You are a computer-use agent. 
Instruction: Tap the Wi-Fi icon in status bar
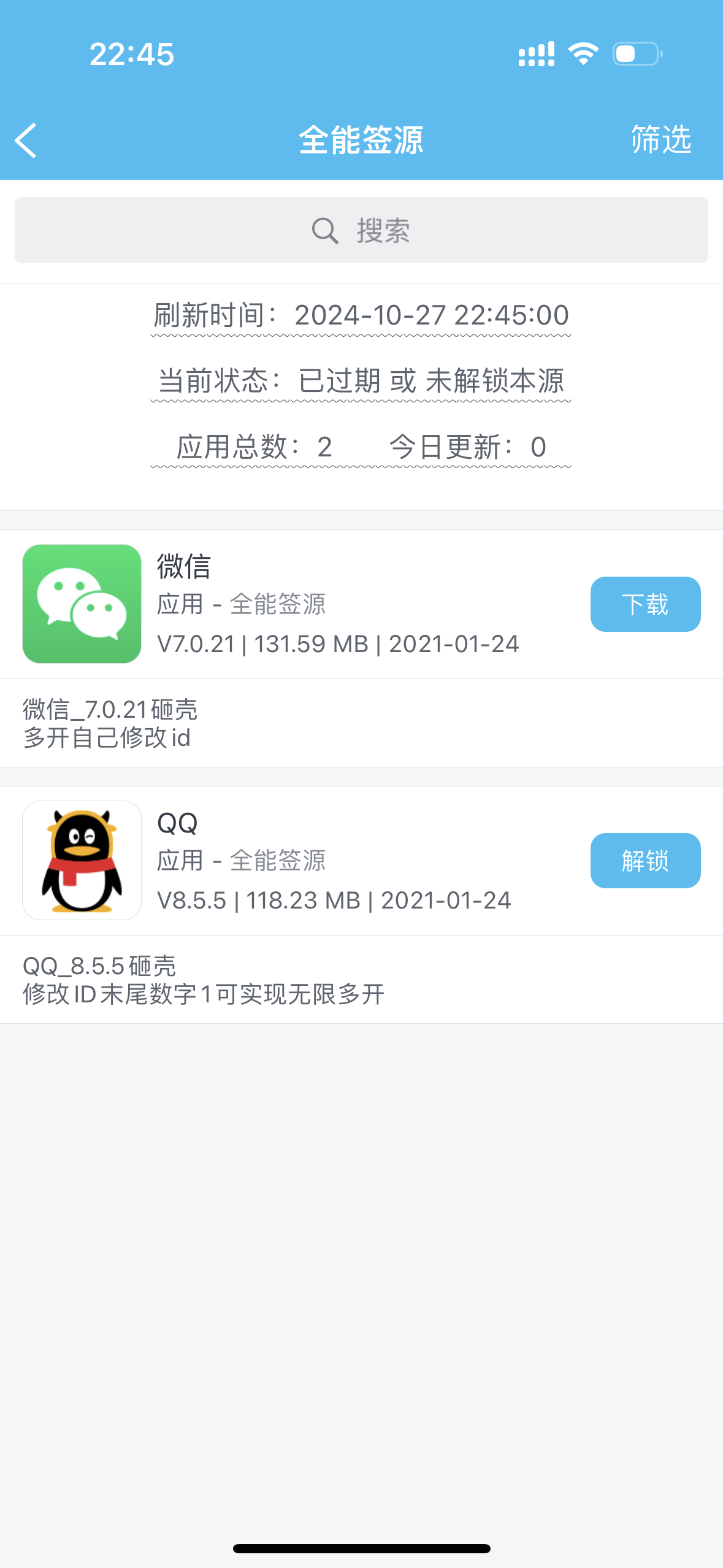pyautogui.click(x=583, y=54)
